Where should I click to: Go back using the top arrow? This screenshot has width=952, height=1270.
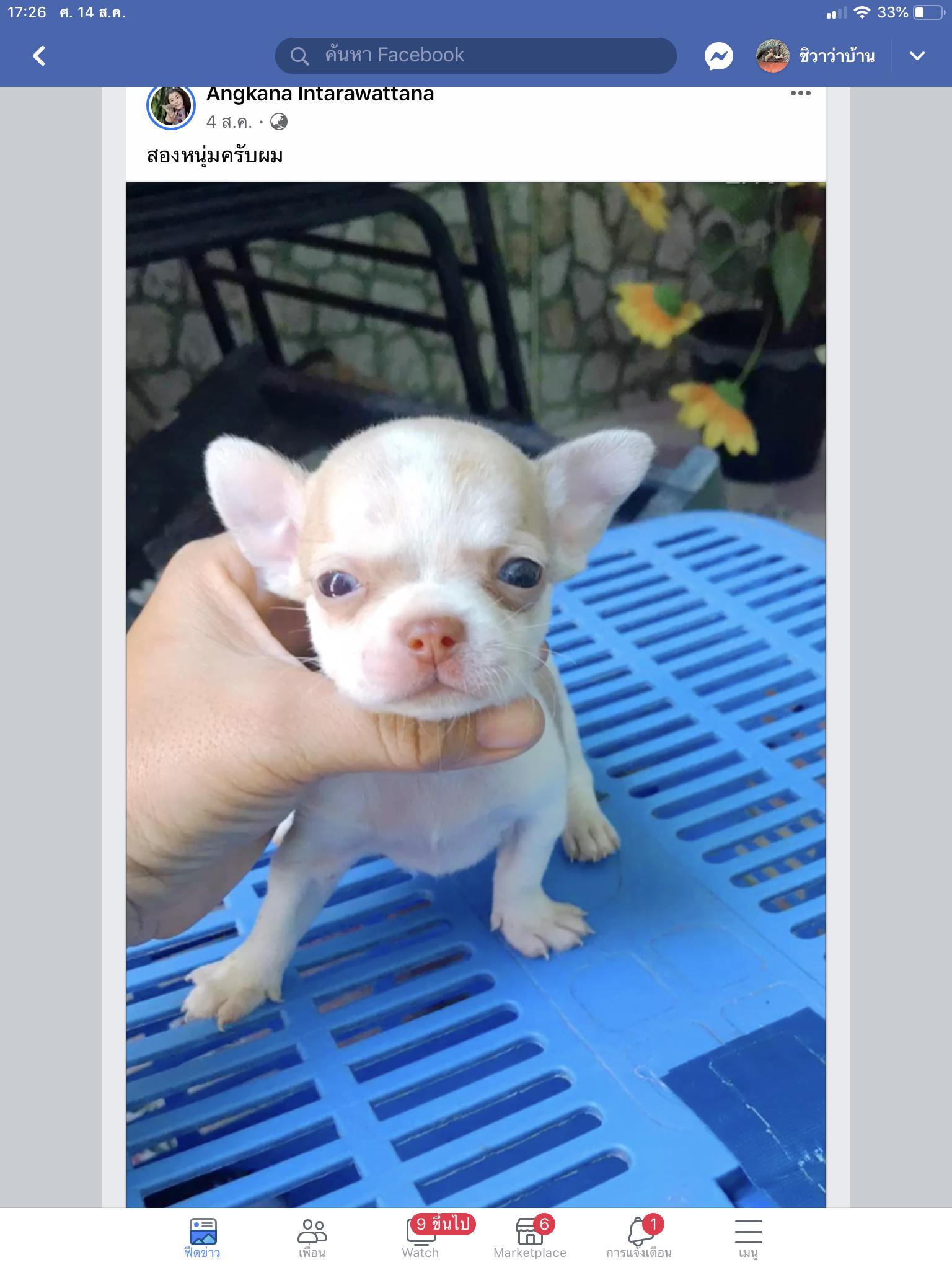(x=39, y=56)
